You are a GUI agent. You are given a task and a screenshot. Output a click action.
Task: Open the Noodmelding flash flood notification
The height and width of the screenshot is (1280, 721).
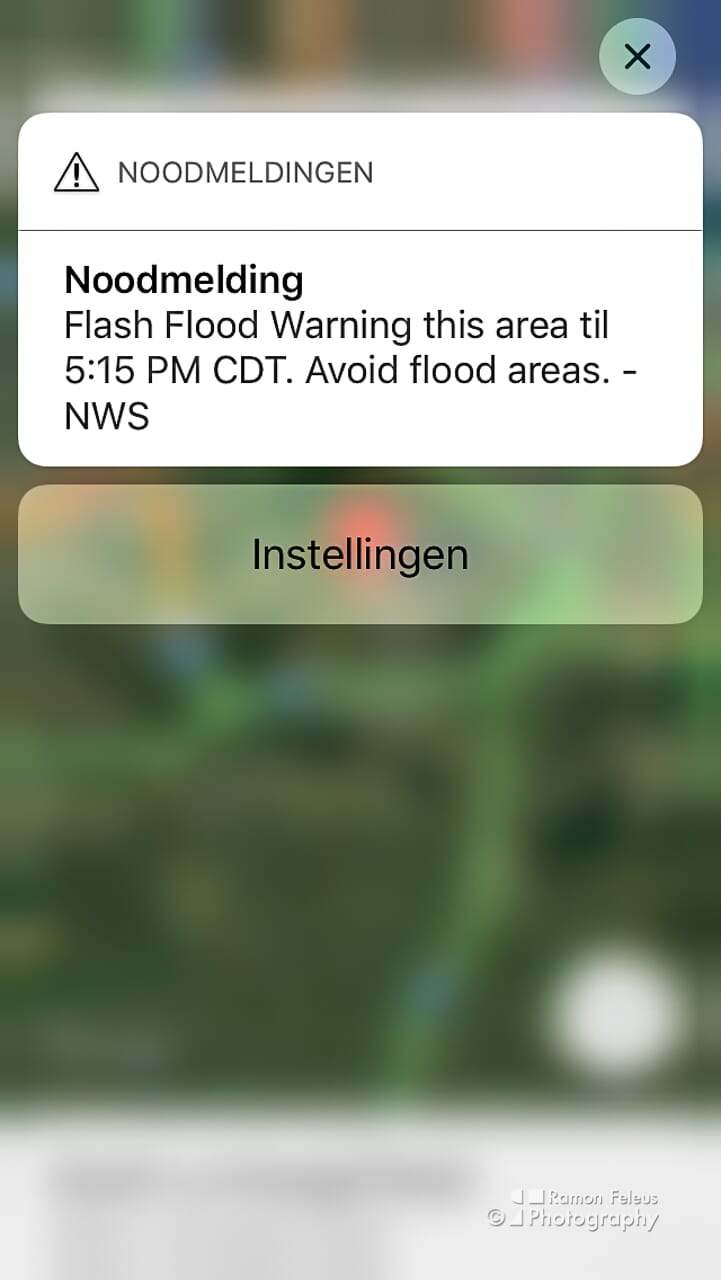360,347
